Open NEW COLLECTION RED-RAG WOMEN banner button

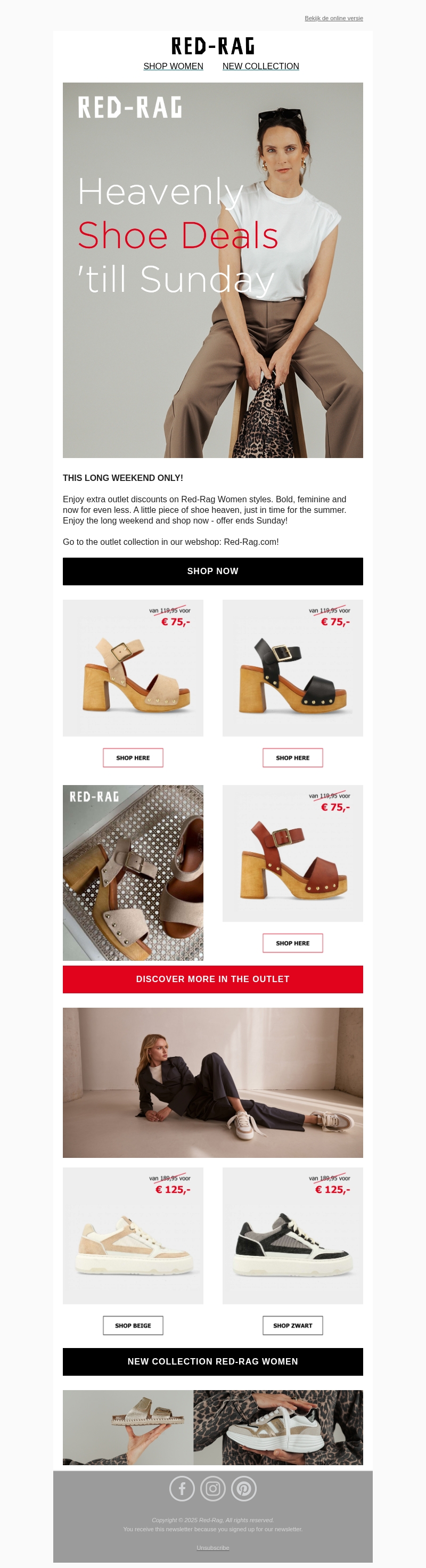[x=212, y=1361]
